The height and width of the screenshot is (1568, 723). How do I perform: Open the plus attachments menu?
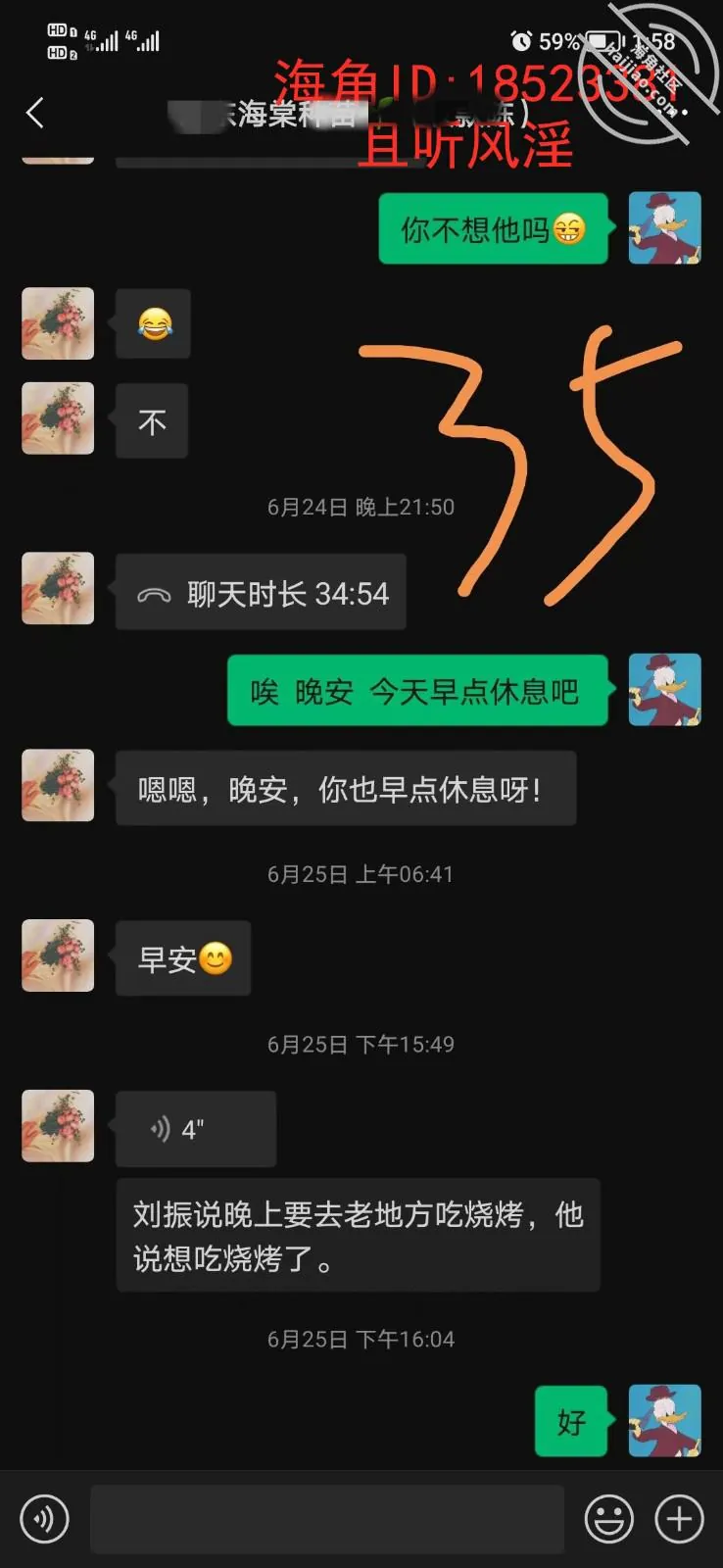click(x=679, y=1519)
